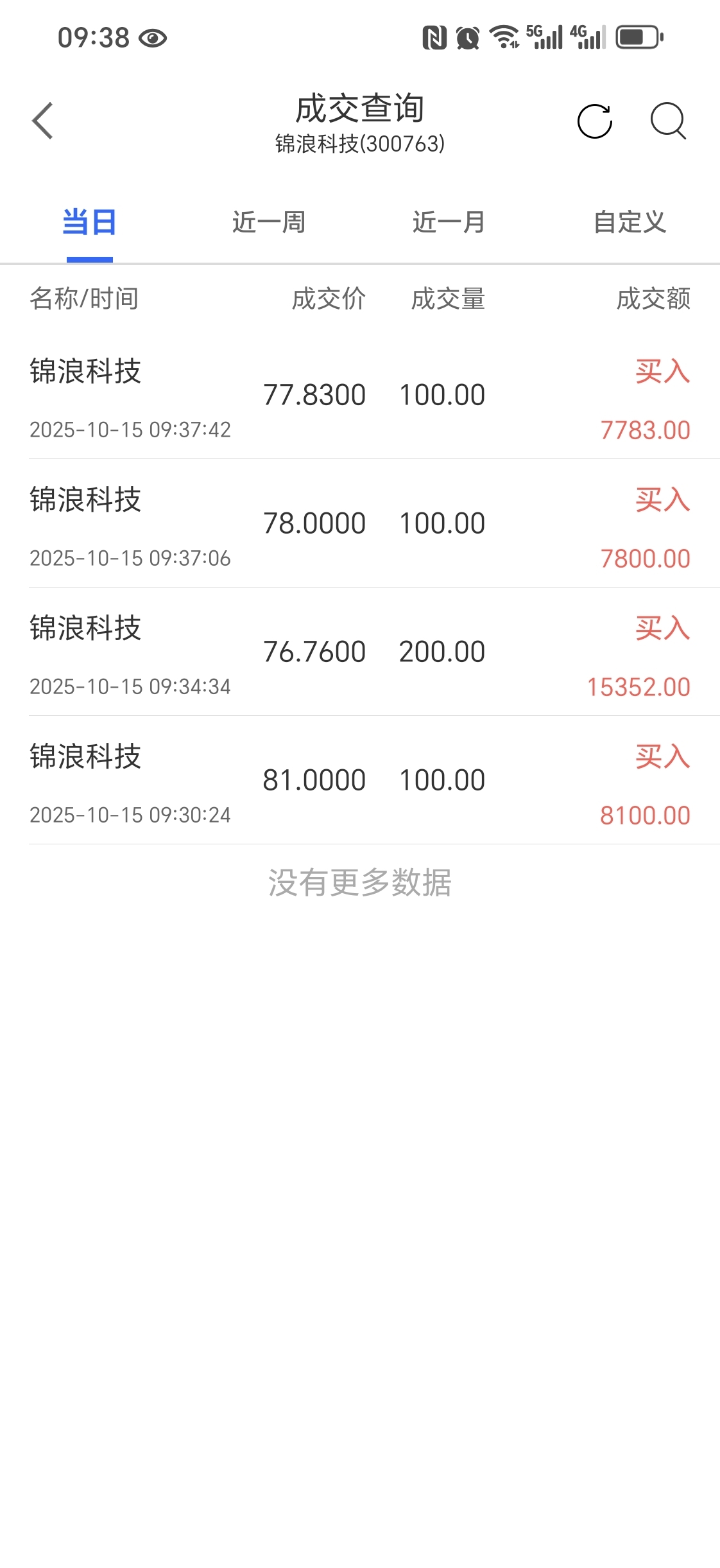Switch to the 近一周 tab
The image size is (720, 1568).
[269, 222]
